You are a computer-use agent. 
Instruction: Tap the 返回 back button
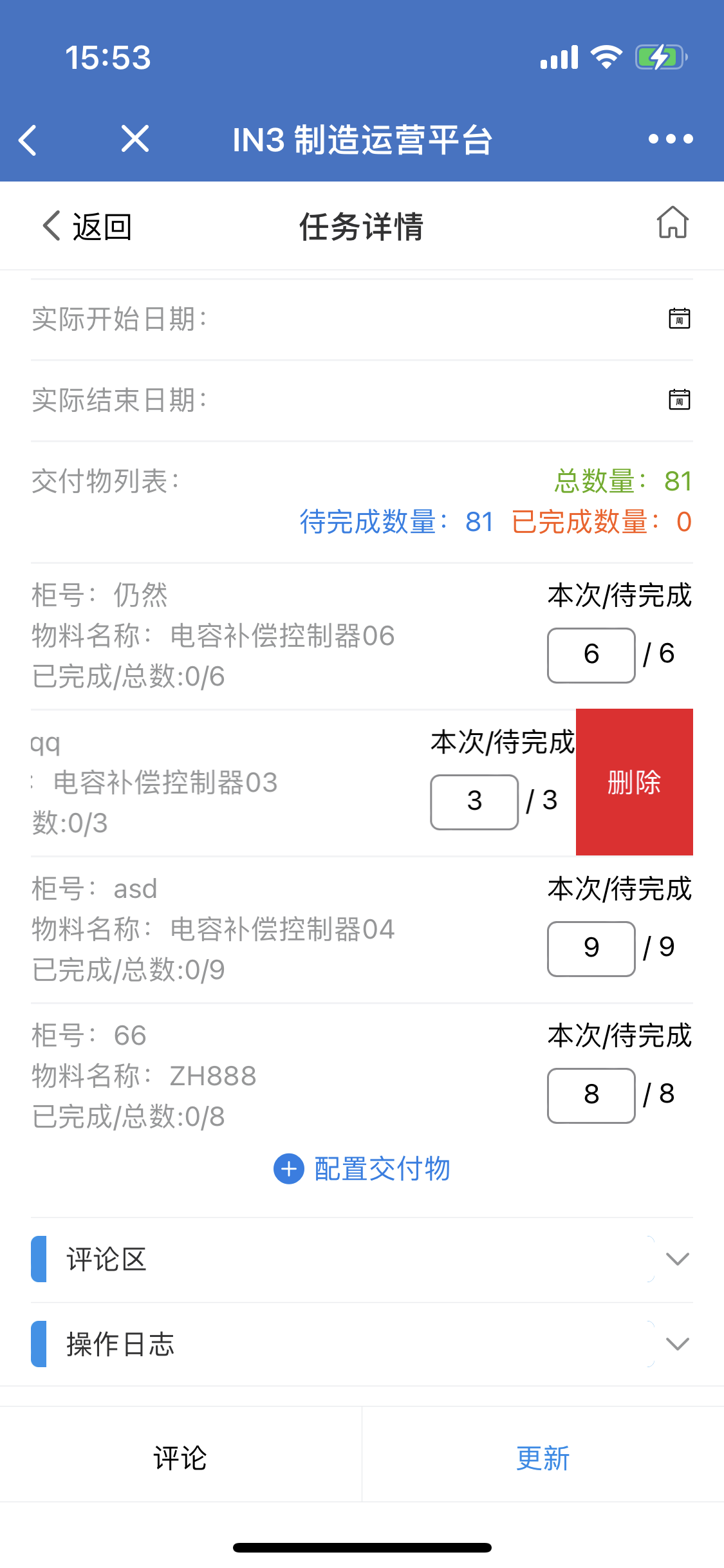(x=87, y=227)
